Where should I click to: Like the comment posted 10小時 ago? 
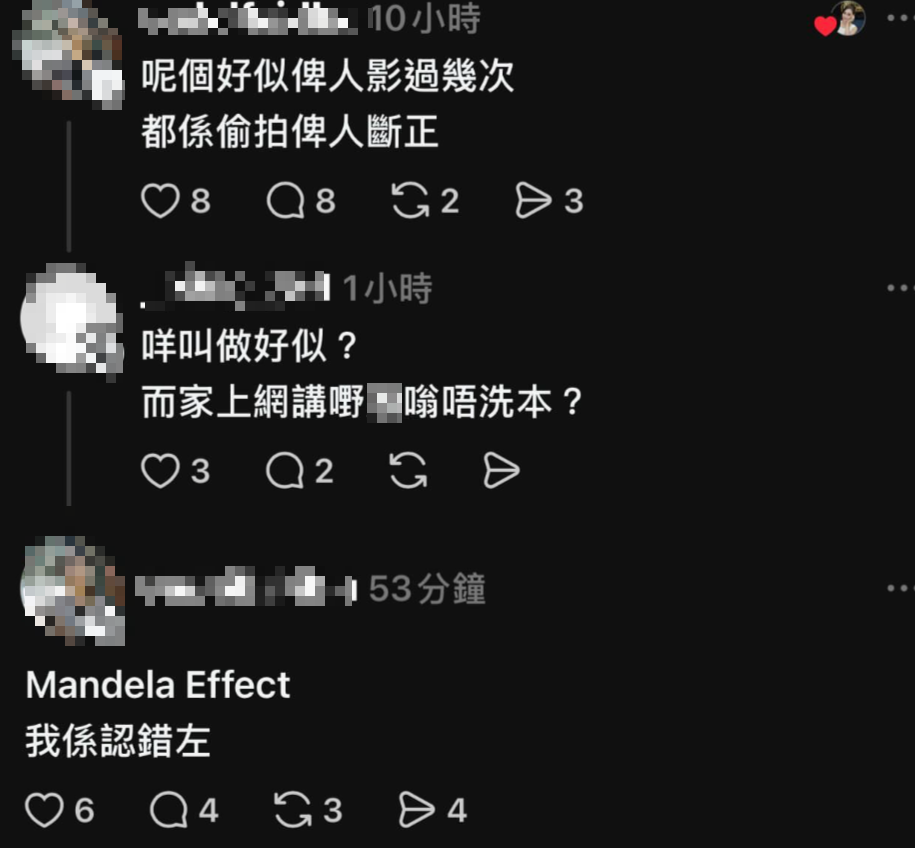[x=159, y=201]
